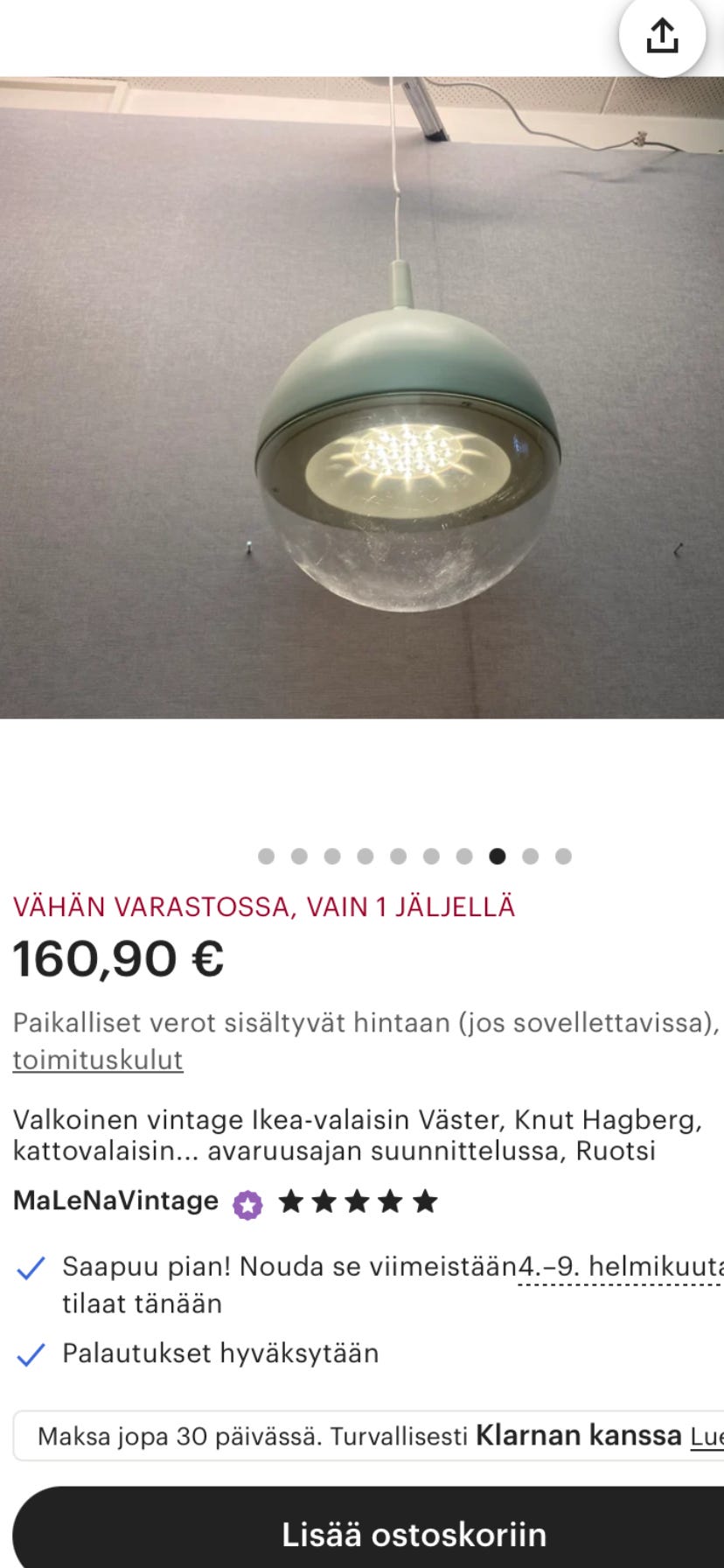Screen dimensions: 724x1568
Task: Select the last carousel dot
Action: click(x=564, y=857)
